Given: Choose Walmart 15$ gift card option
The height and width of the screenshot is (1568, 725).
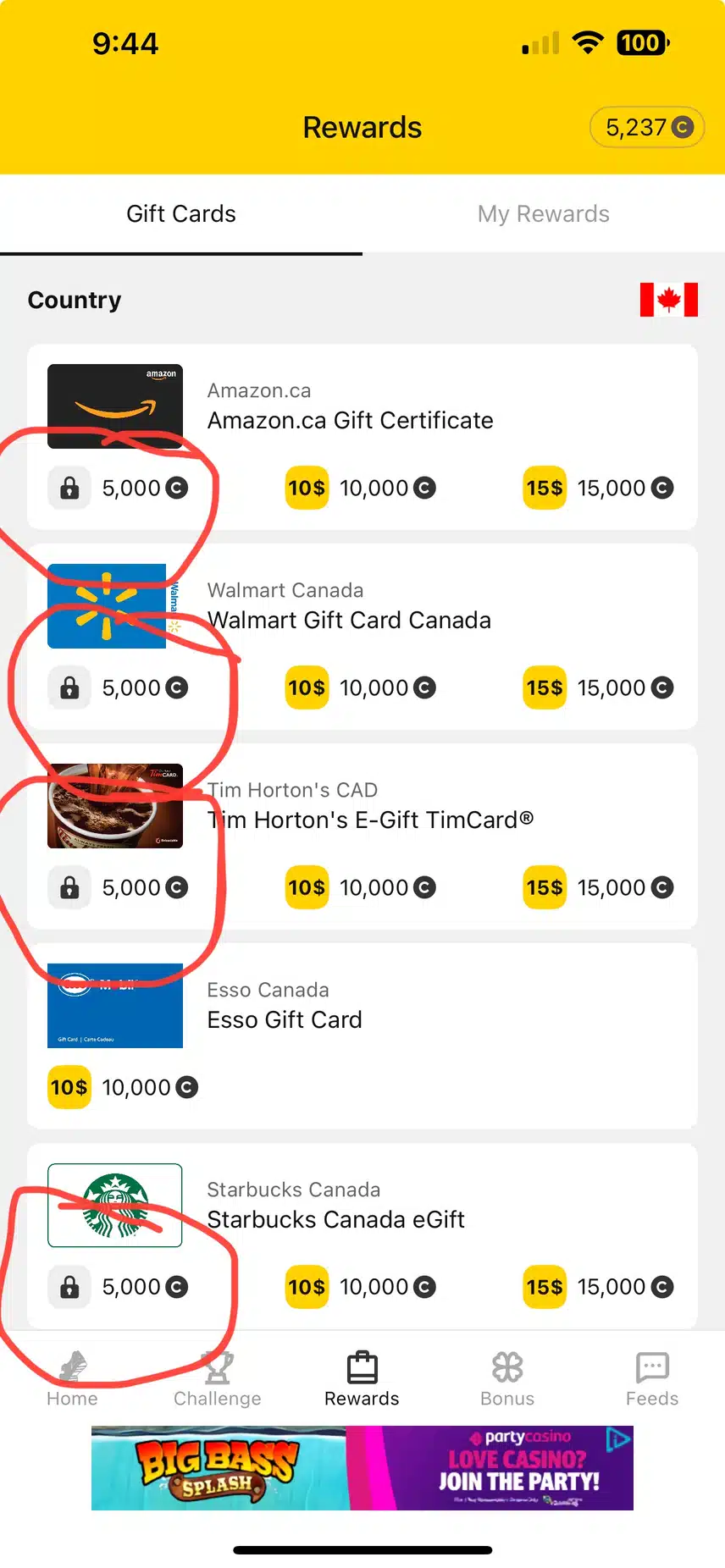Looking at the screenshot, I should click(599, 688).
